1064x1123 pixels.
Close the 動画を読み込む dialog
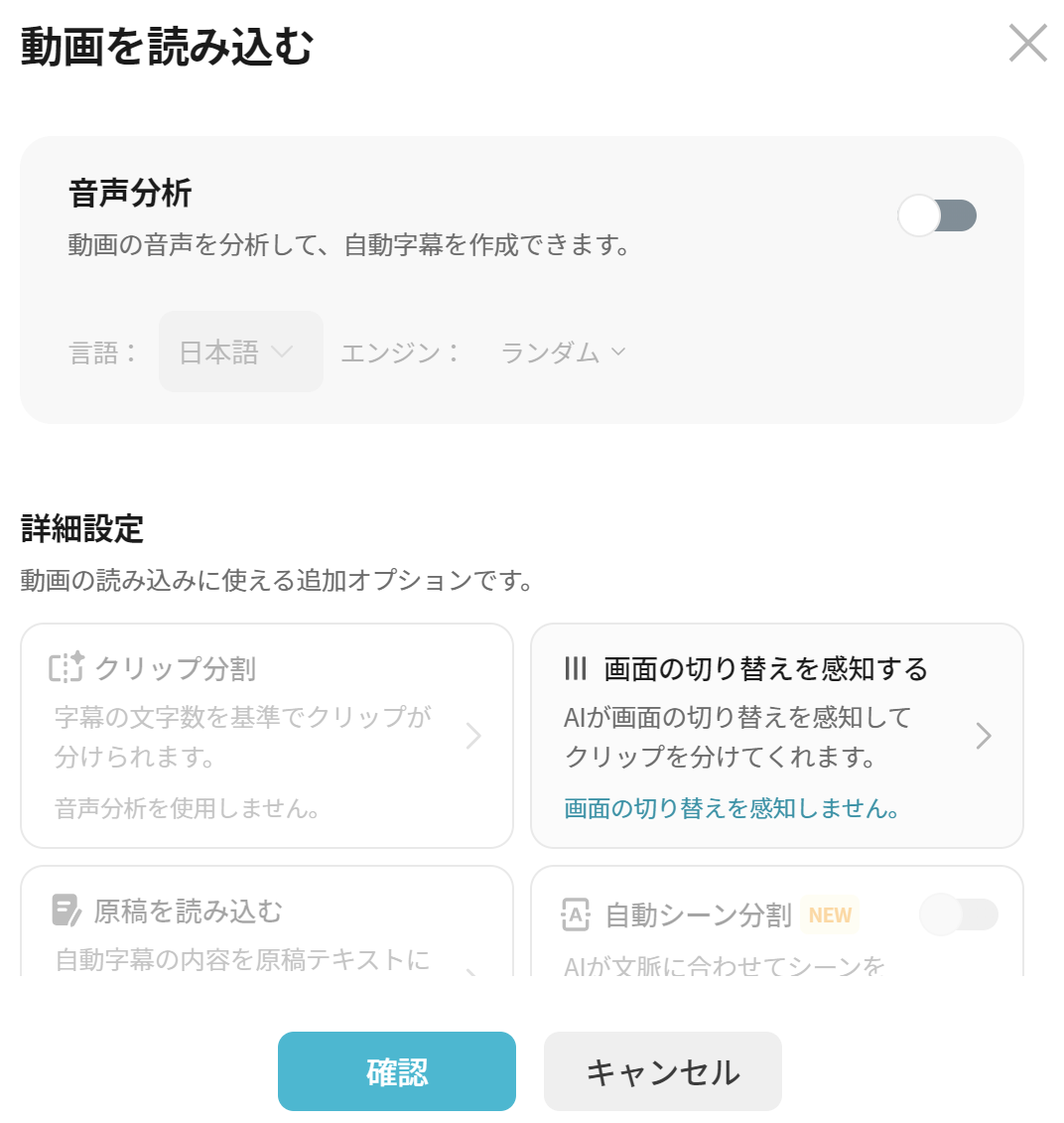click(1027, 43)
